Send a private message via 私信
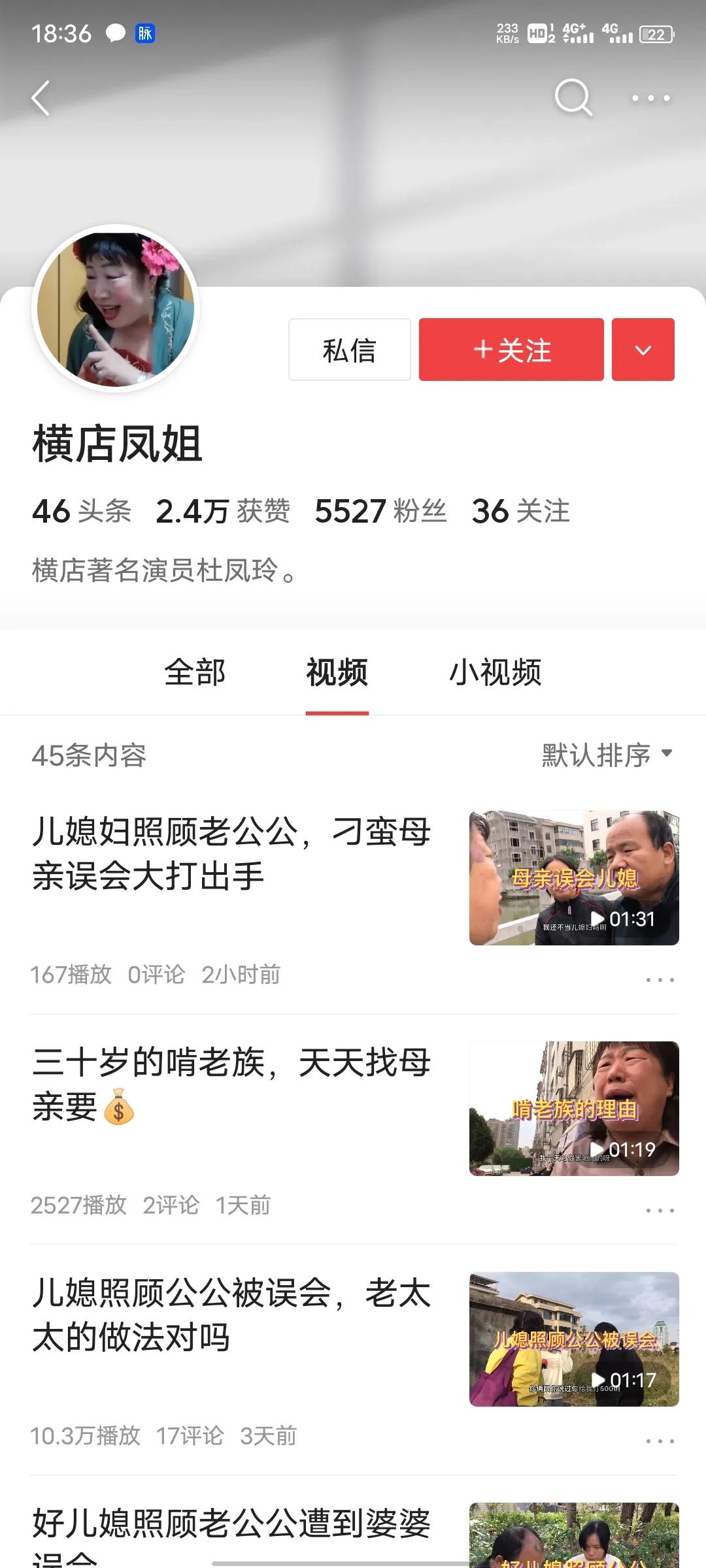The height and width of the screenshot is (1568, 706). click(x=349, y=349)
